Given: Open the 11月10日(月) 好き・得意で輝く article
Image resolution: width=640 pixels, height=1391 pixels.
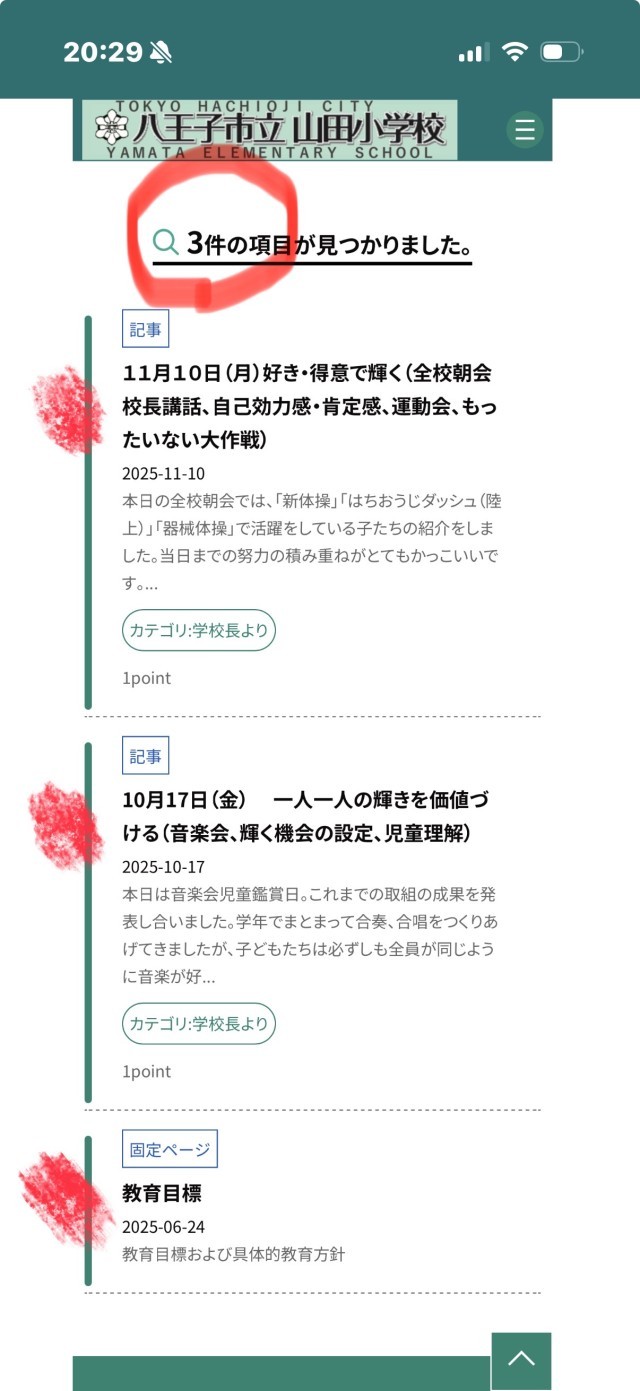Looking at the screenshot, I should [308, 406].
